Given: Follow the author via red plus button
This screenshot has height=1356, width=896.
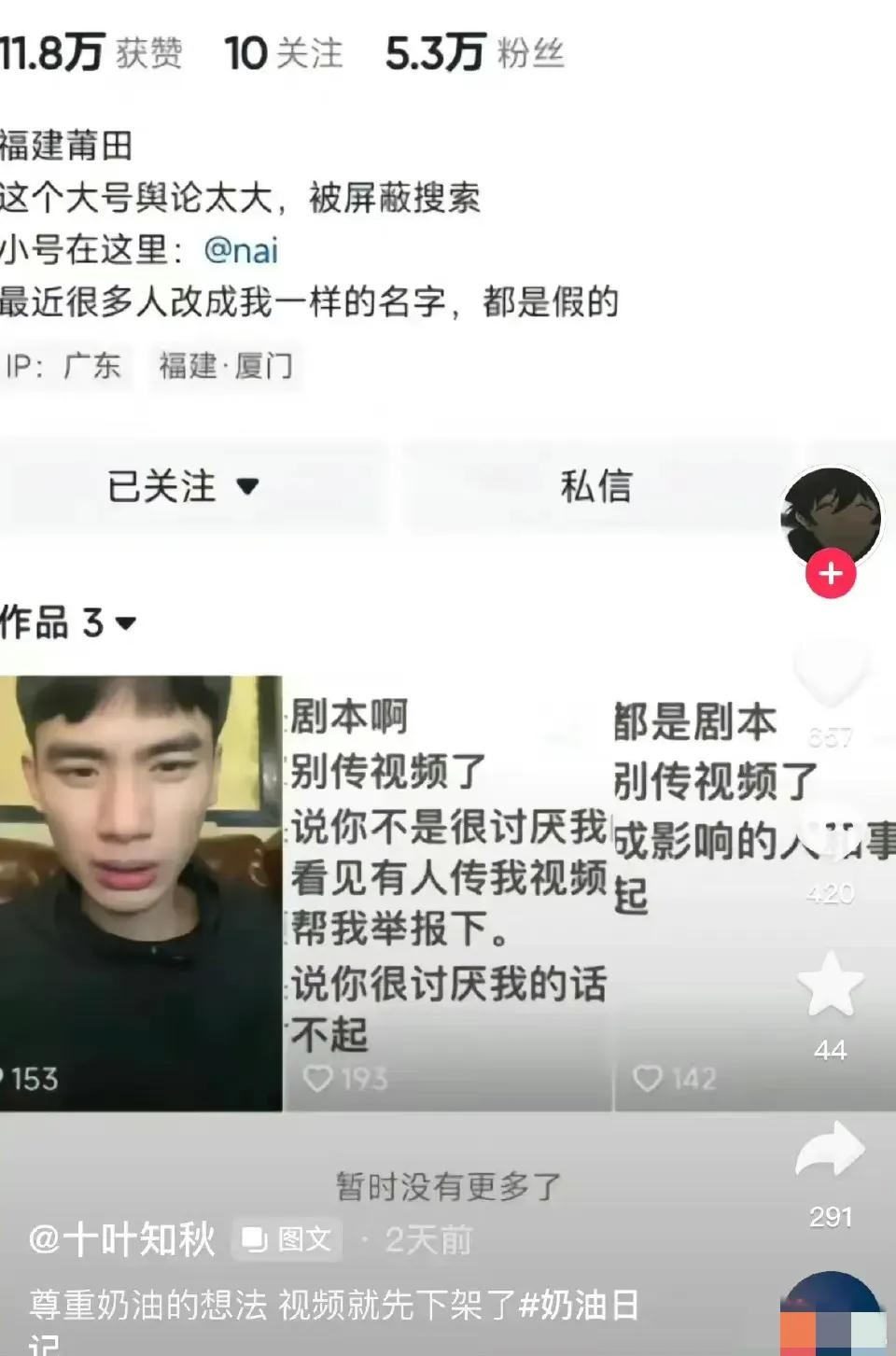Looking at the screenshot, I should point(831,573).
